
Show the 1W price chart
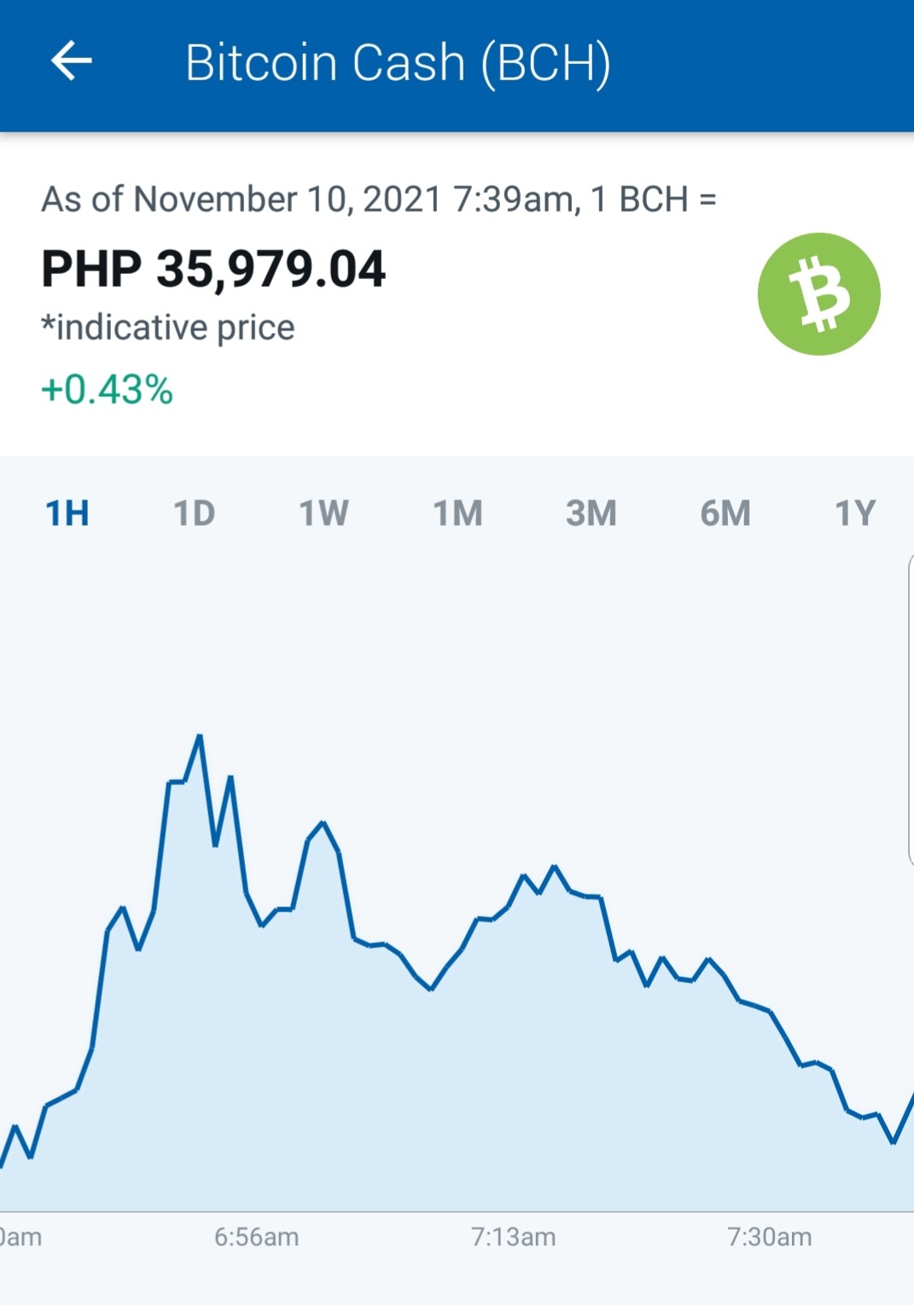[323, 514]
